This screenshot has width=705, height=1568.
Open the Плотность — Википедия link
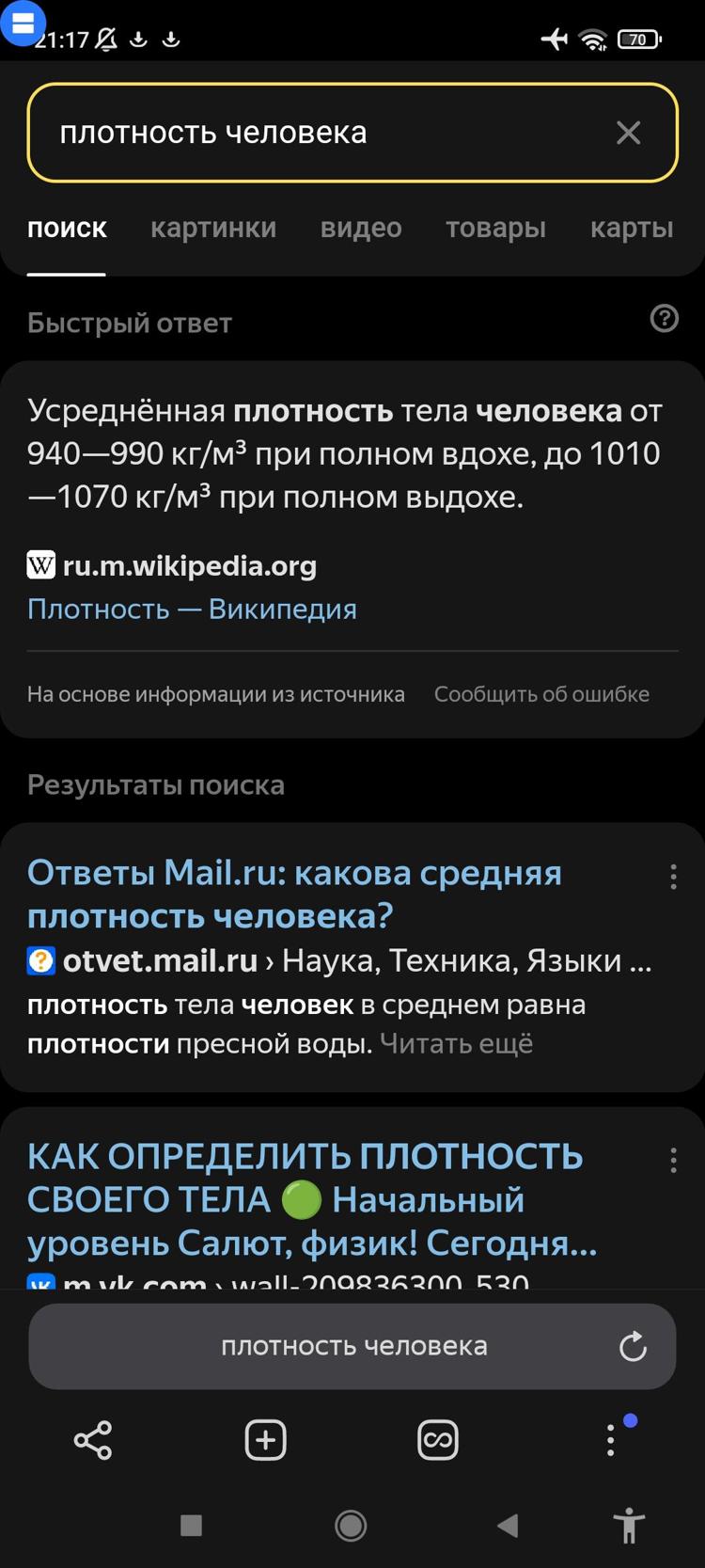[192, 609]
